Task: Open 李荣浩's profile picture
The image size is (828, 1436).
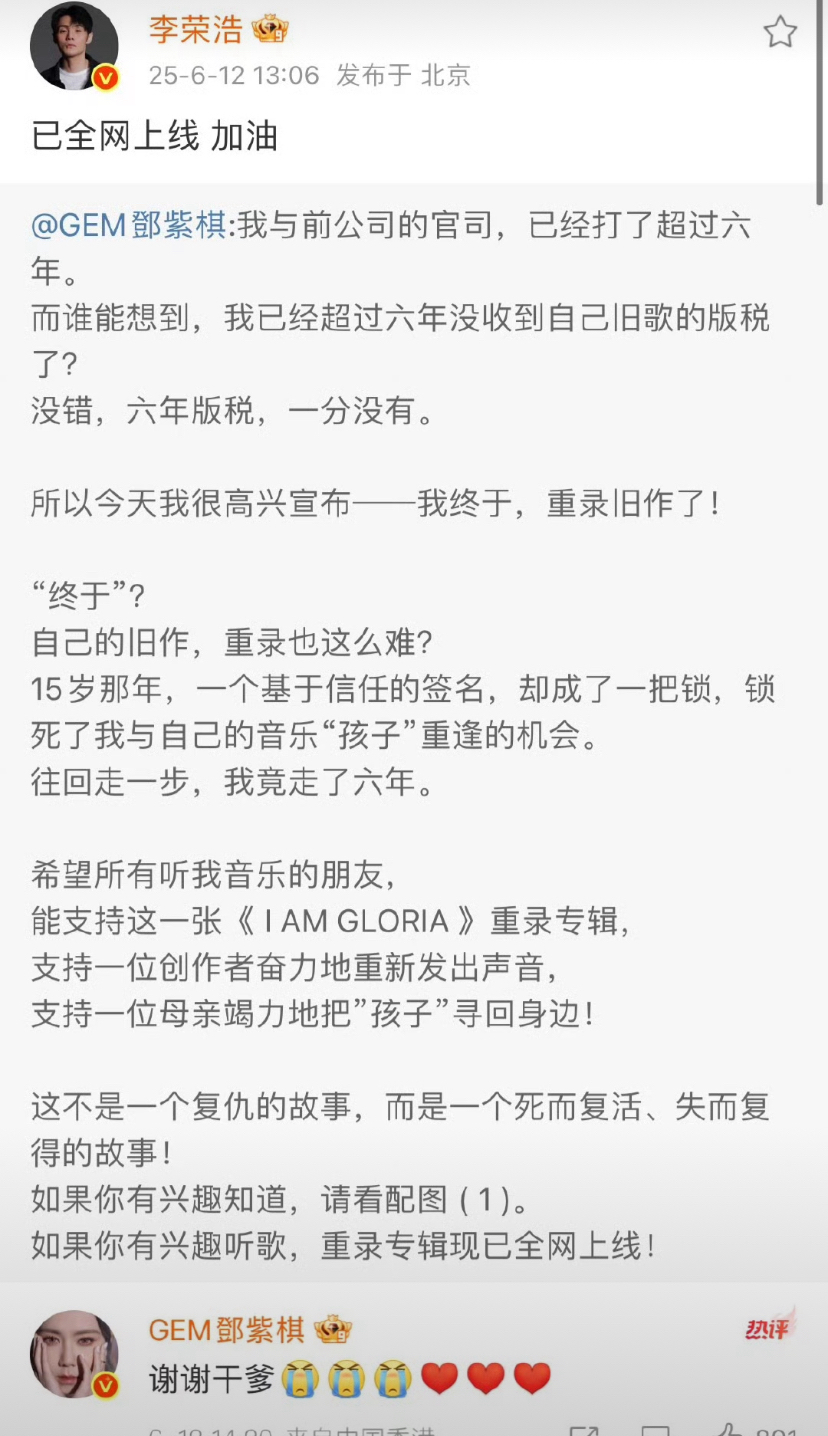Action: point(74,46)
